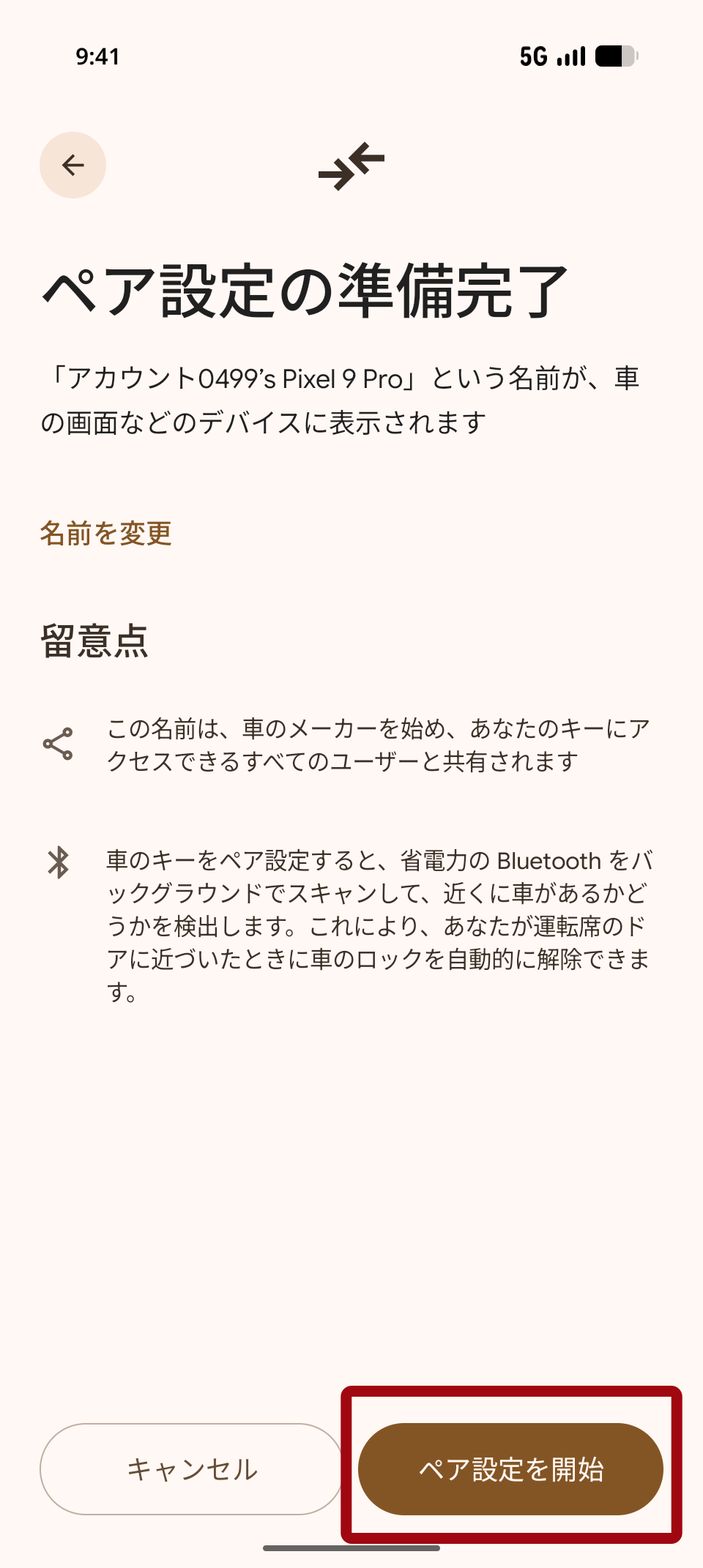Open the 名前を変更 link
This screenshot has height=1568, width=703.
point(106,534)
